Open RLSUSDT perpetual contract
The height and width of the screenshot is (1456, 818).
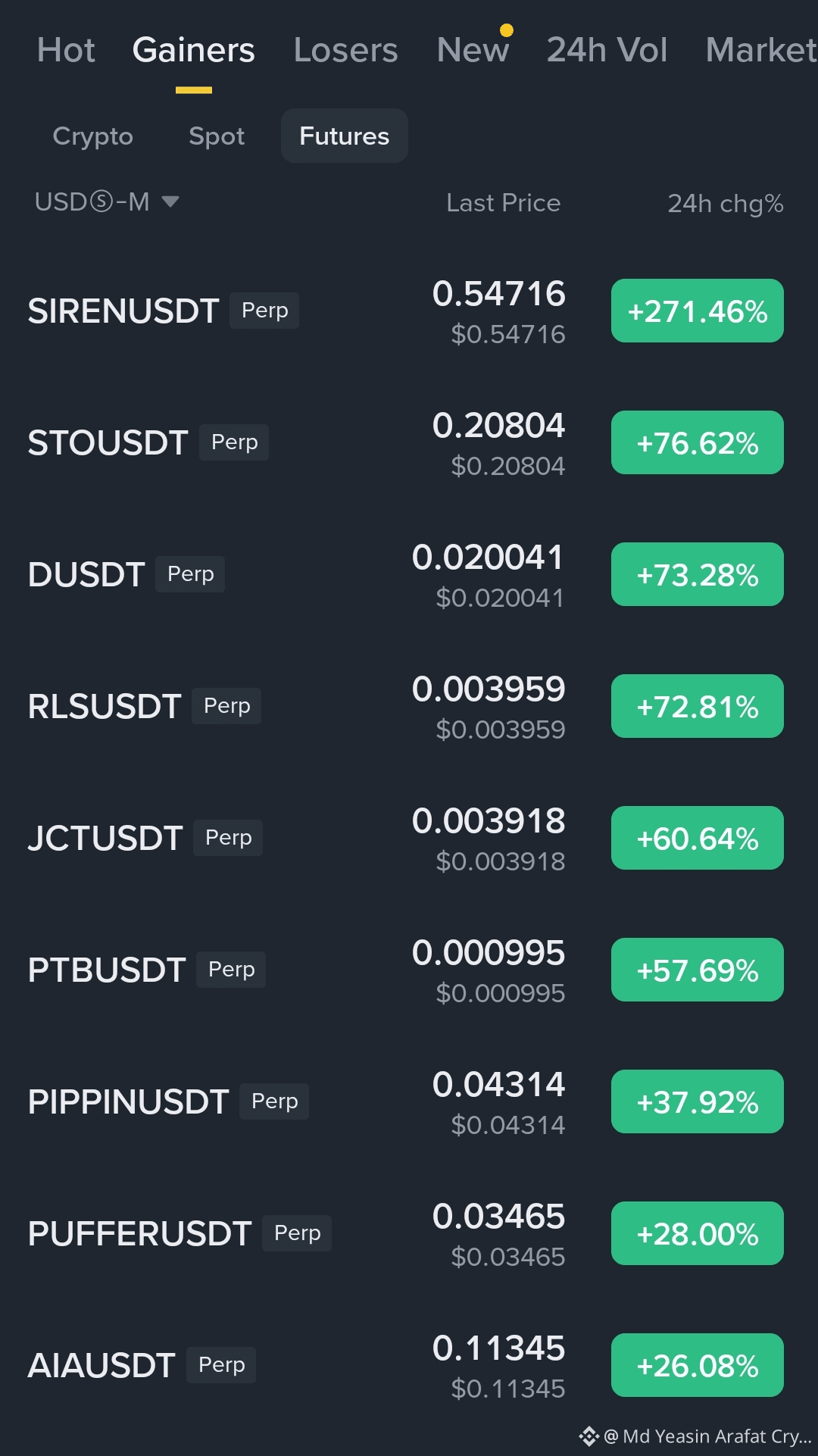[x=409, y=706]
